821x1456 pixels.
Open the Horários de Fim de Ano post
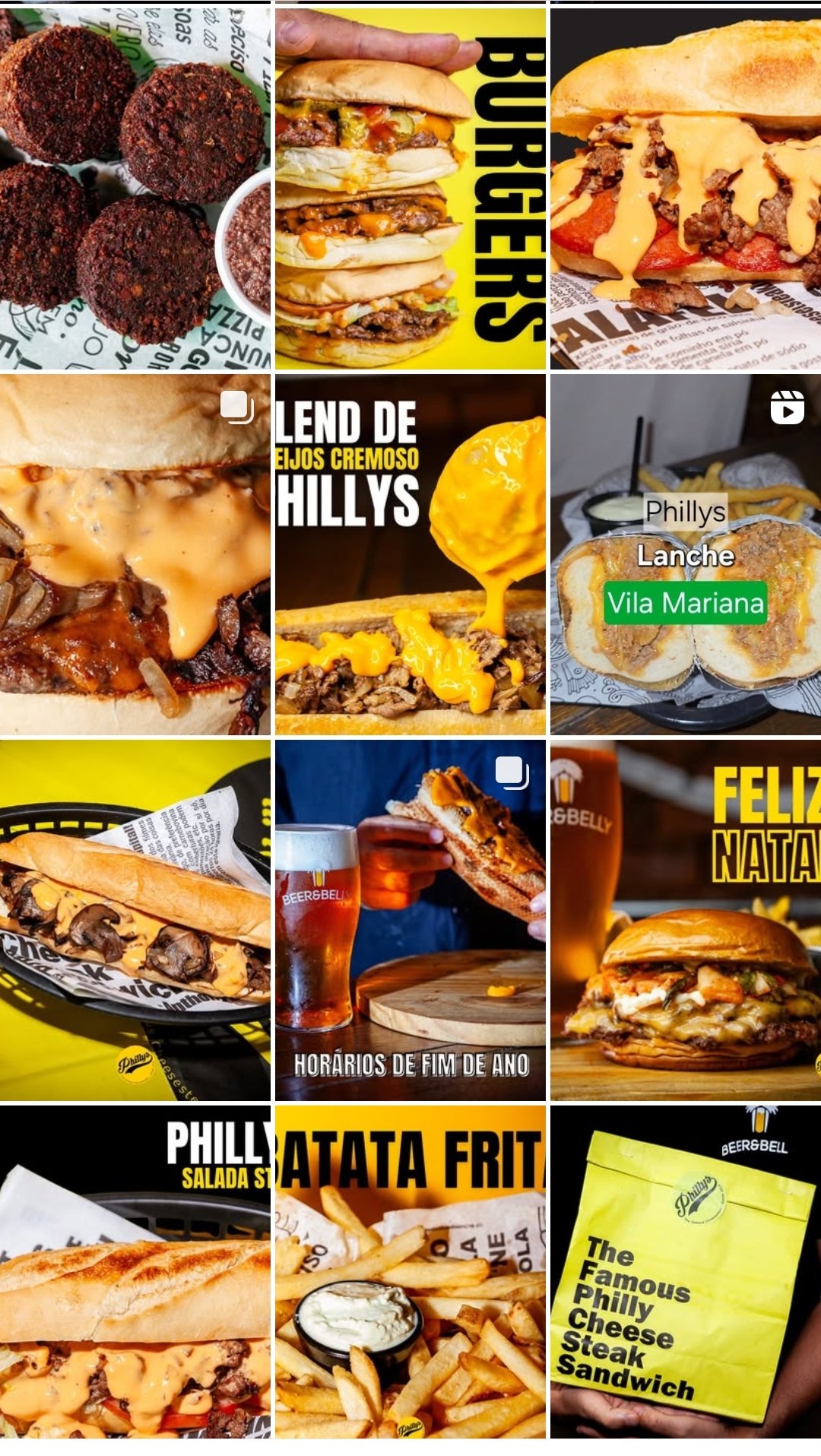click(410, 920)
